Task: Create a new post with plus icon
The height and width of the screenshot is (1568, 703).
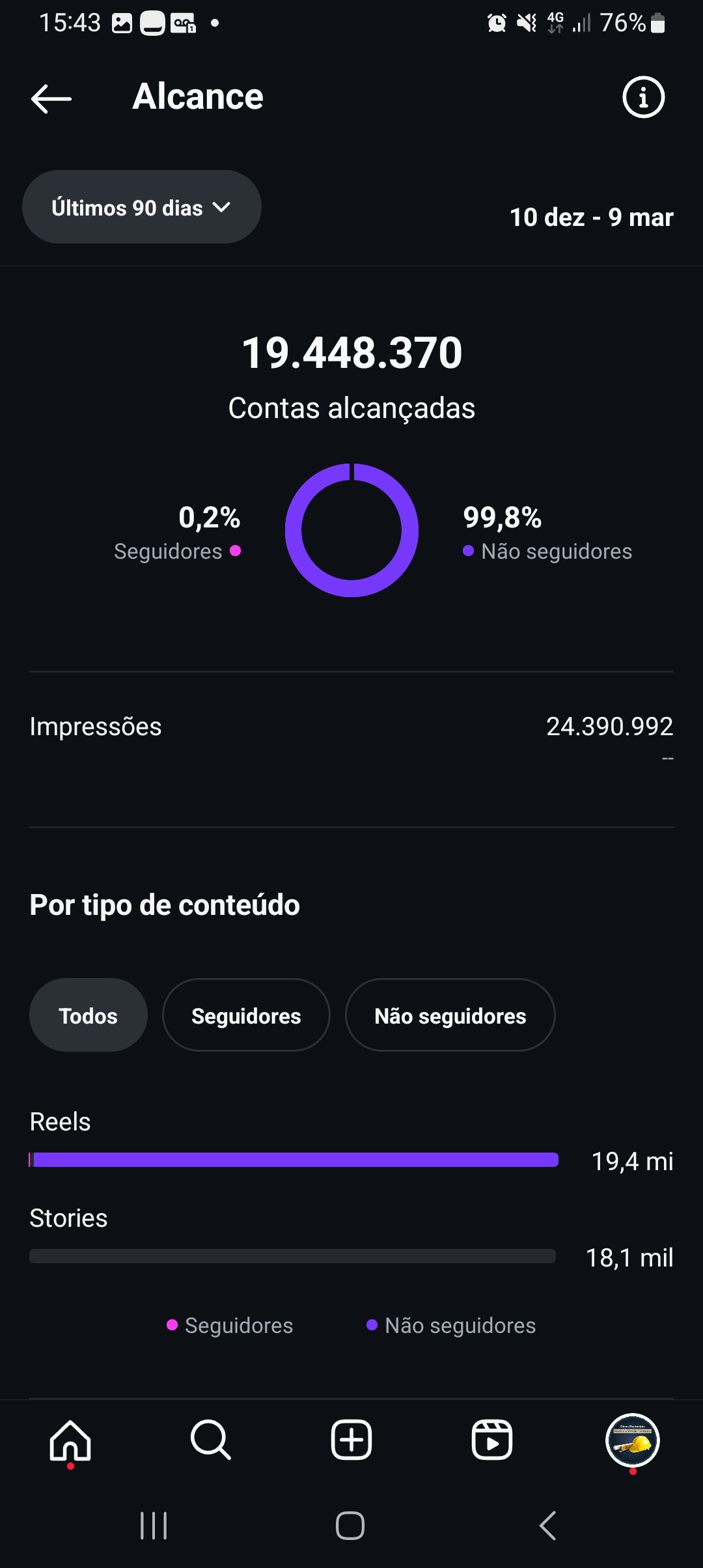Action: click(x=351, y=1440)
